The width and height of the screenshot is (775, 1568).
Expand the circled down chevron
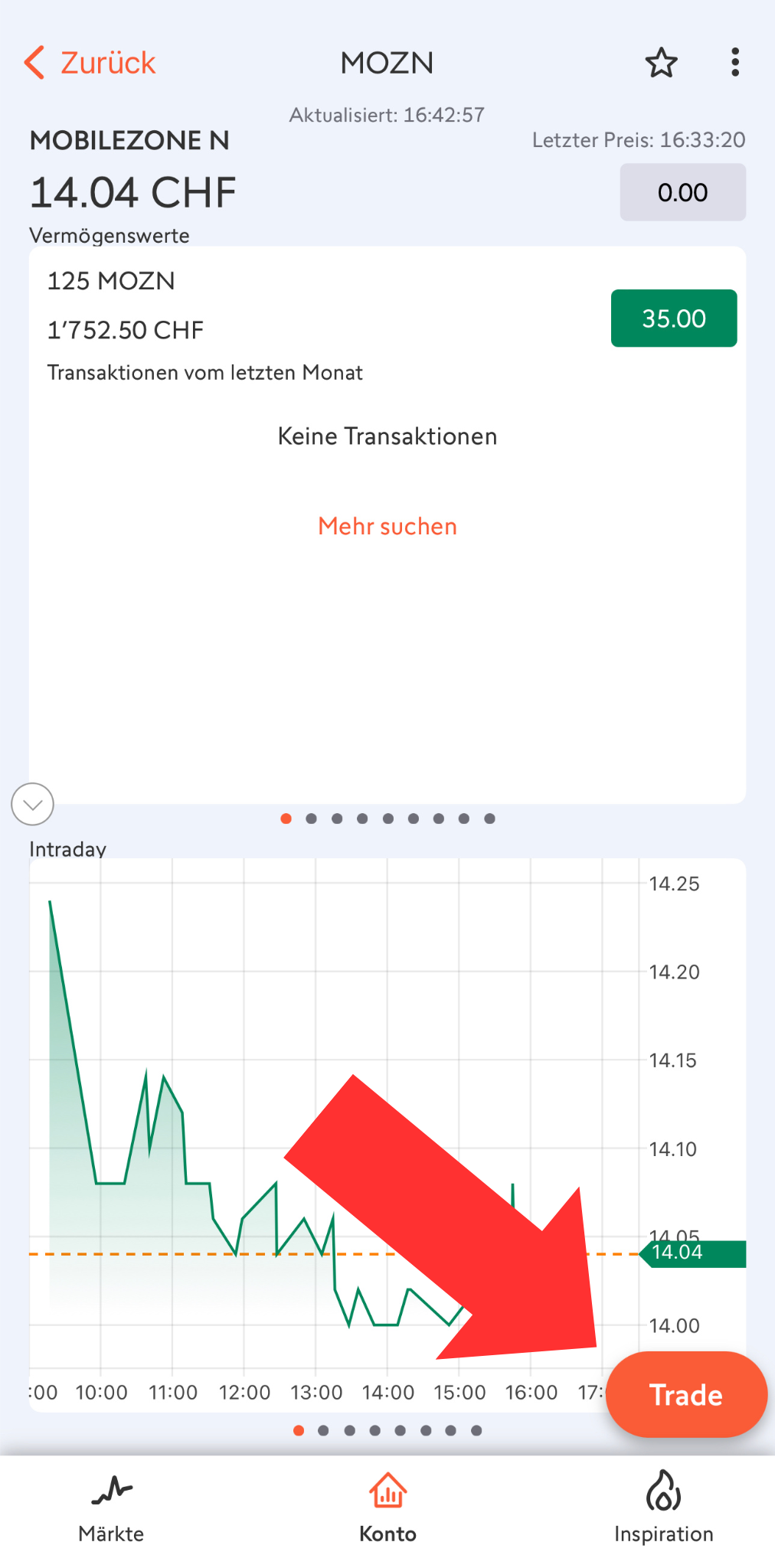[x=33, y=804]
